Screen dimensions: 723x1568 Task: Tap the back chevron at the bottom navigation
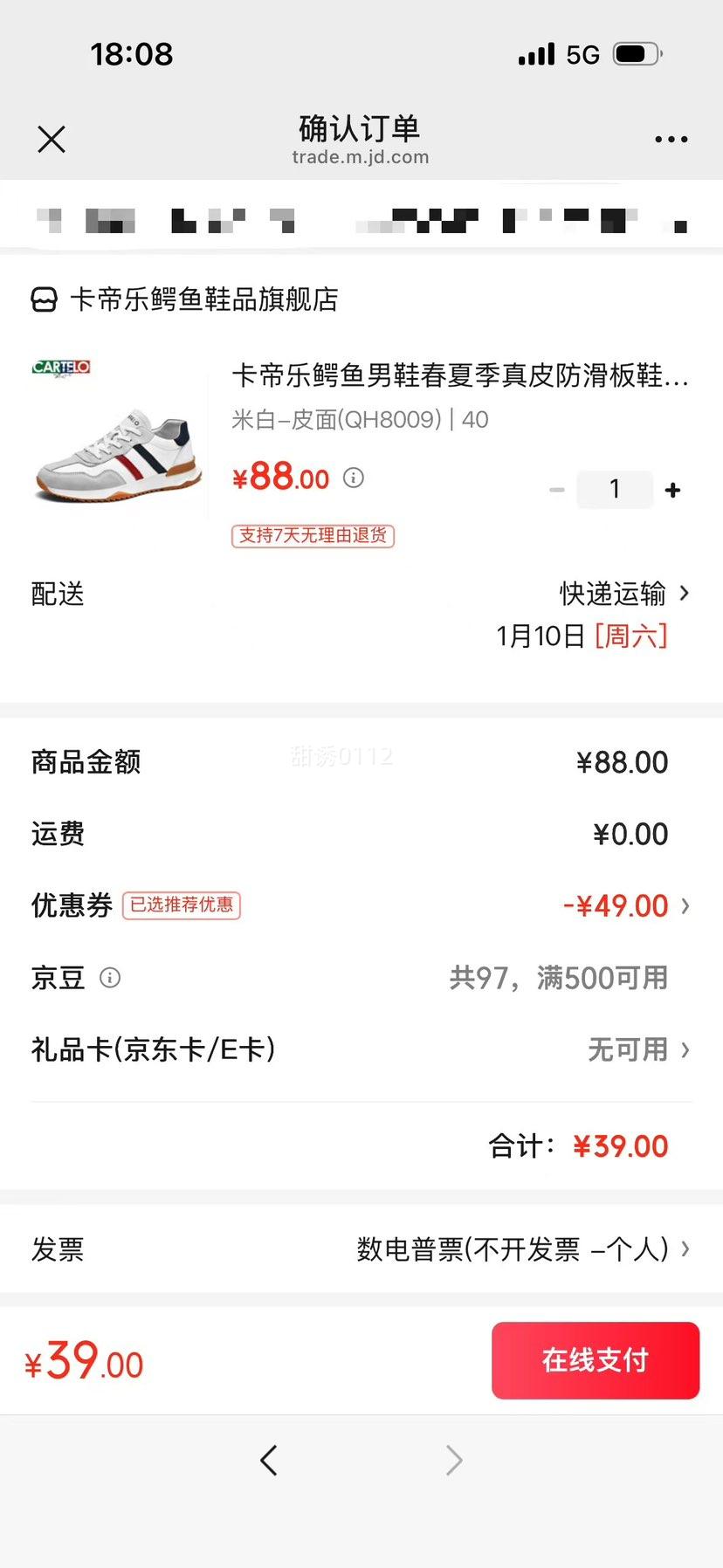pyautogui.click(x=269, y=1461)
